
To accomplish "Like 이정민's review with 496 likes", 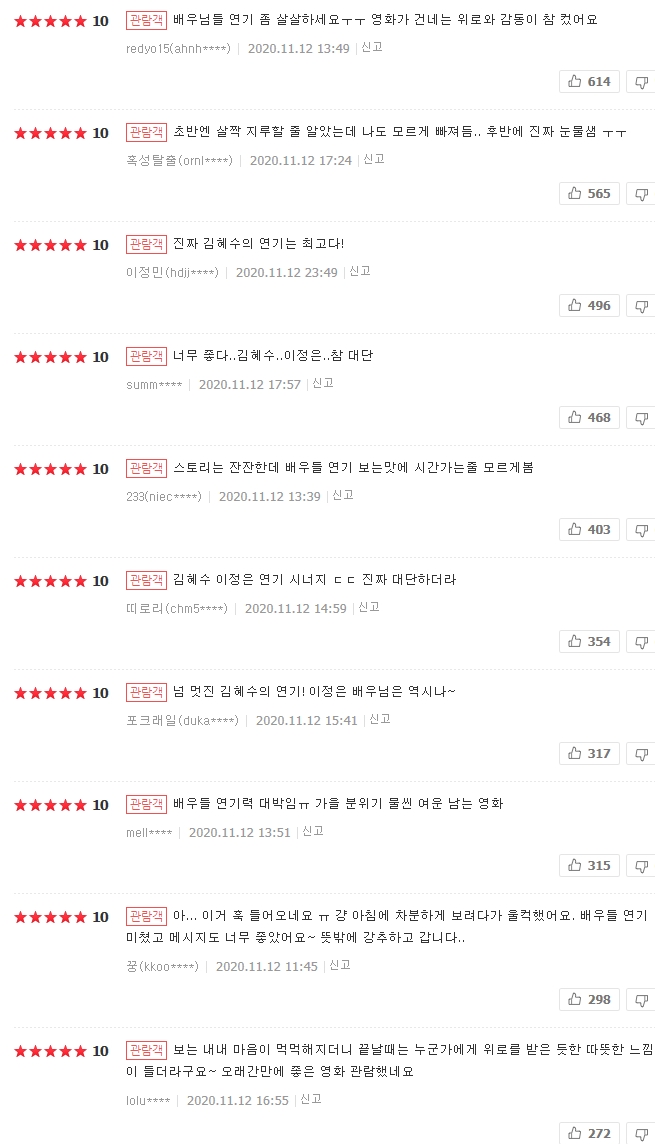I will pyautogui.click(x=589, y=306).
